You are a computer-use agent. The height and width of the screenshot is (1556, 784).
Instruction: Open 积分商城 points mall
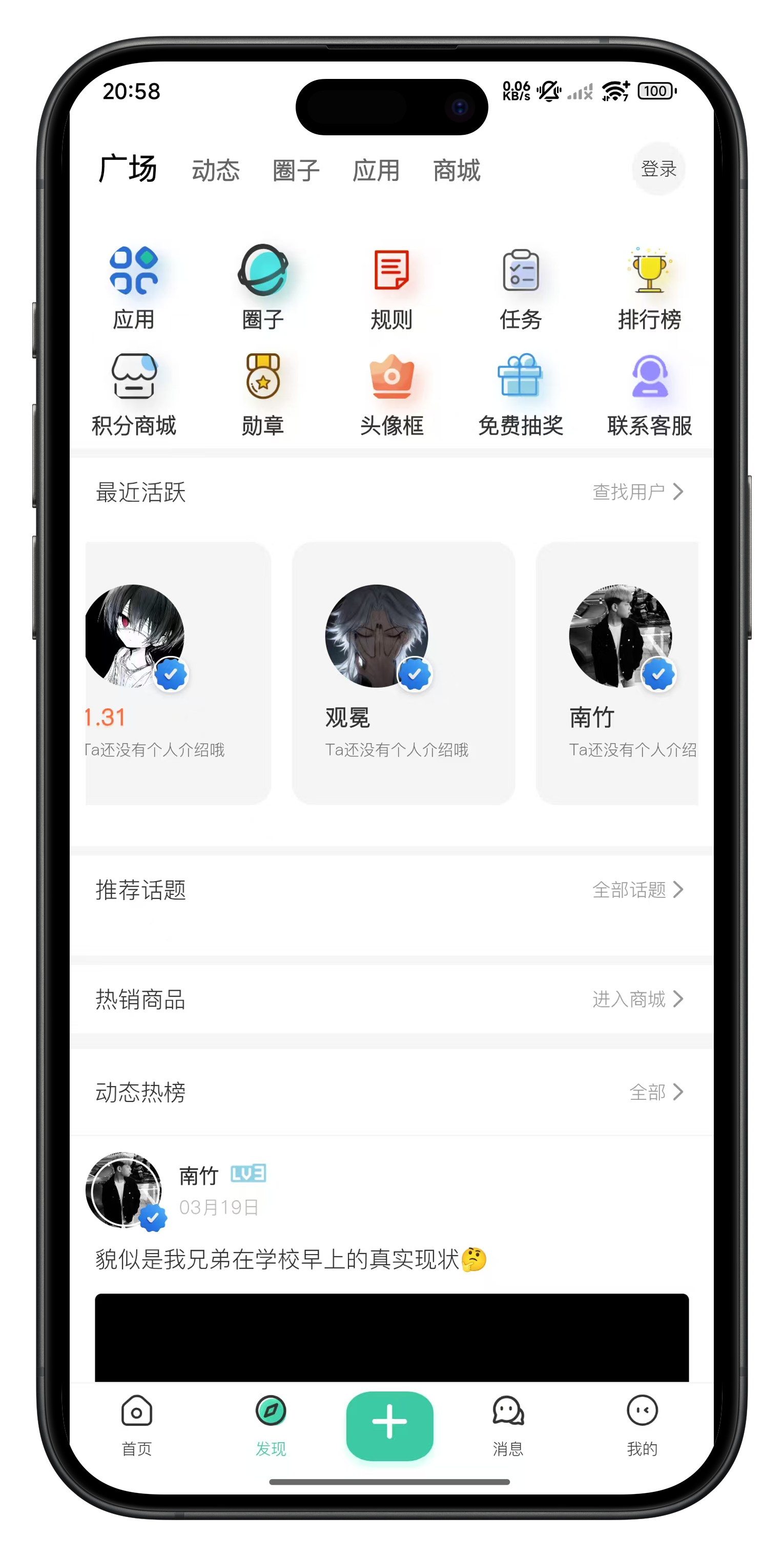click(x=134, y=394)
